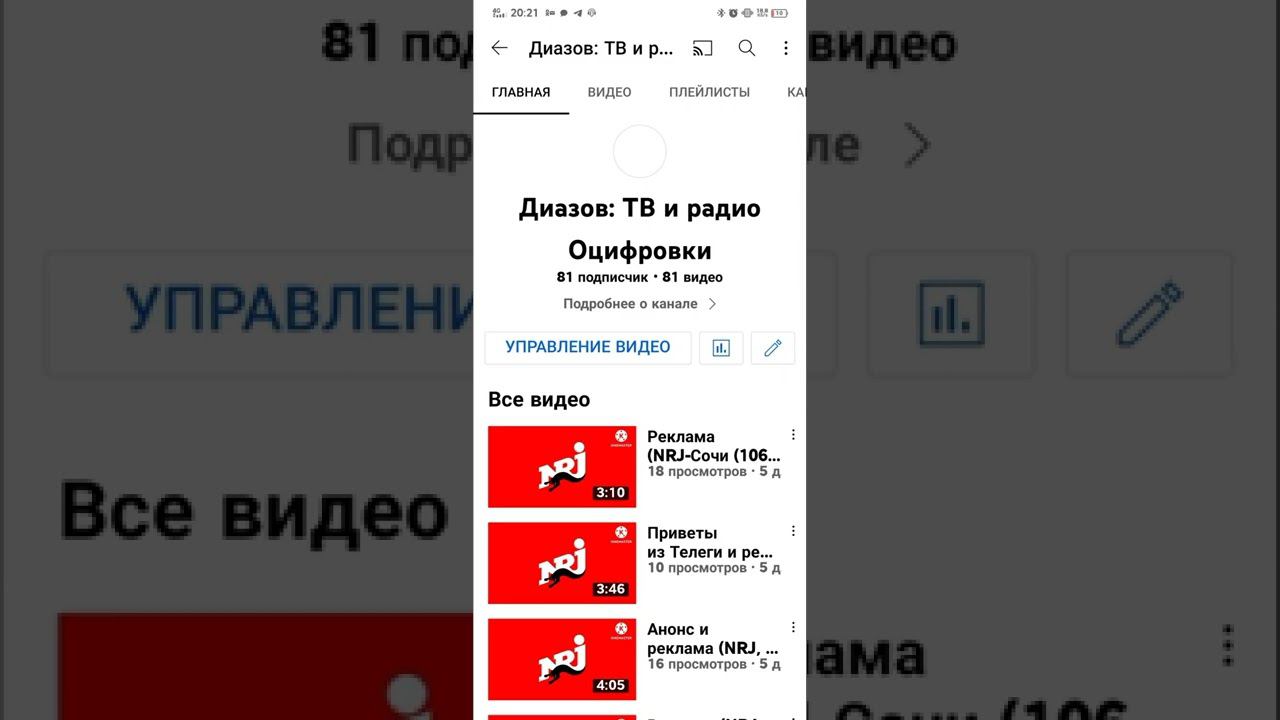Open channel analytics chart button

[721, 348]
